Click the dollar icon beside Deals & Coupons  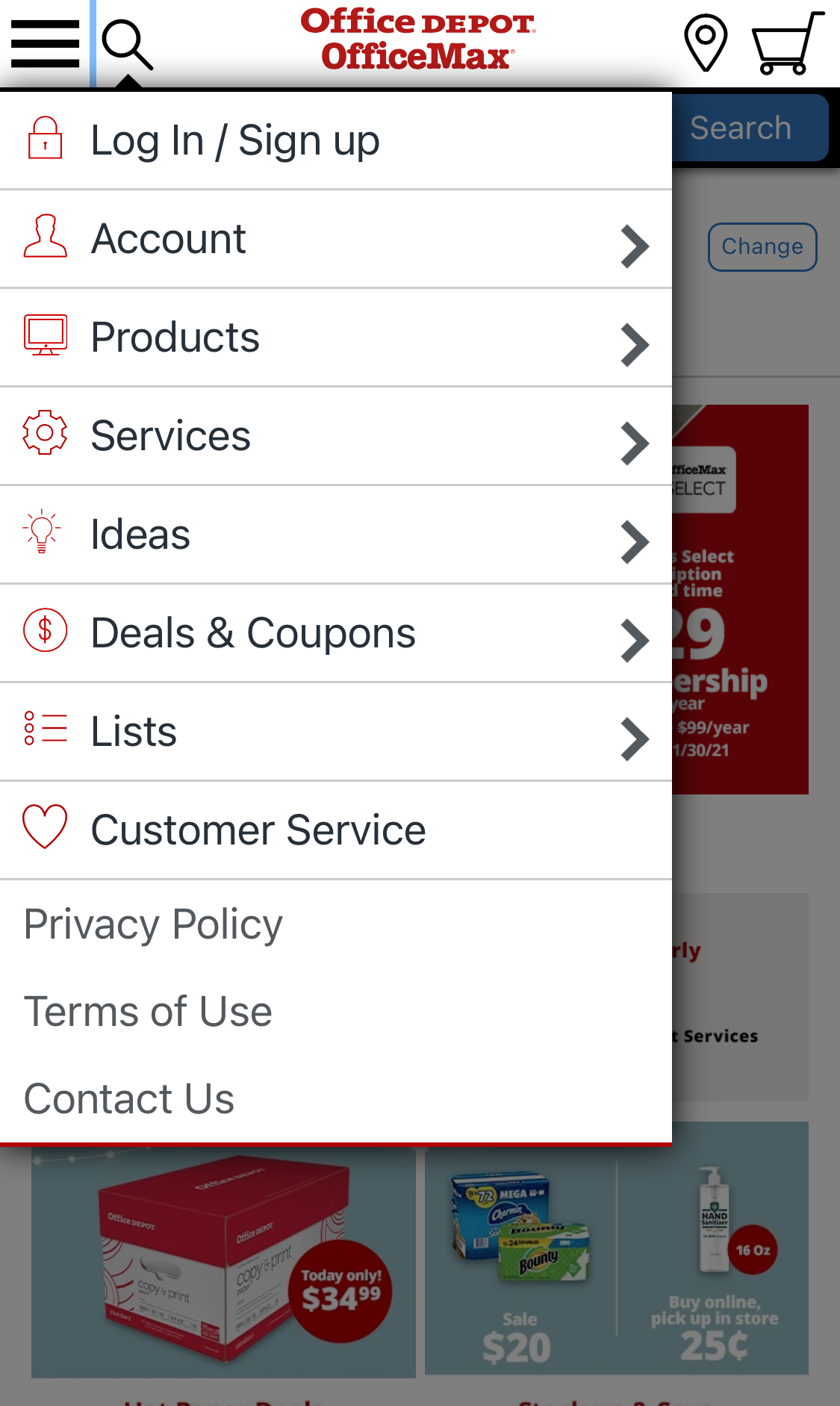point(43,632)
